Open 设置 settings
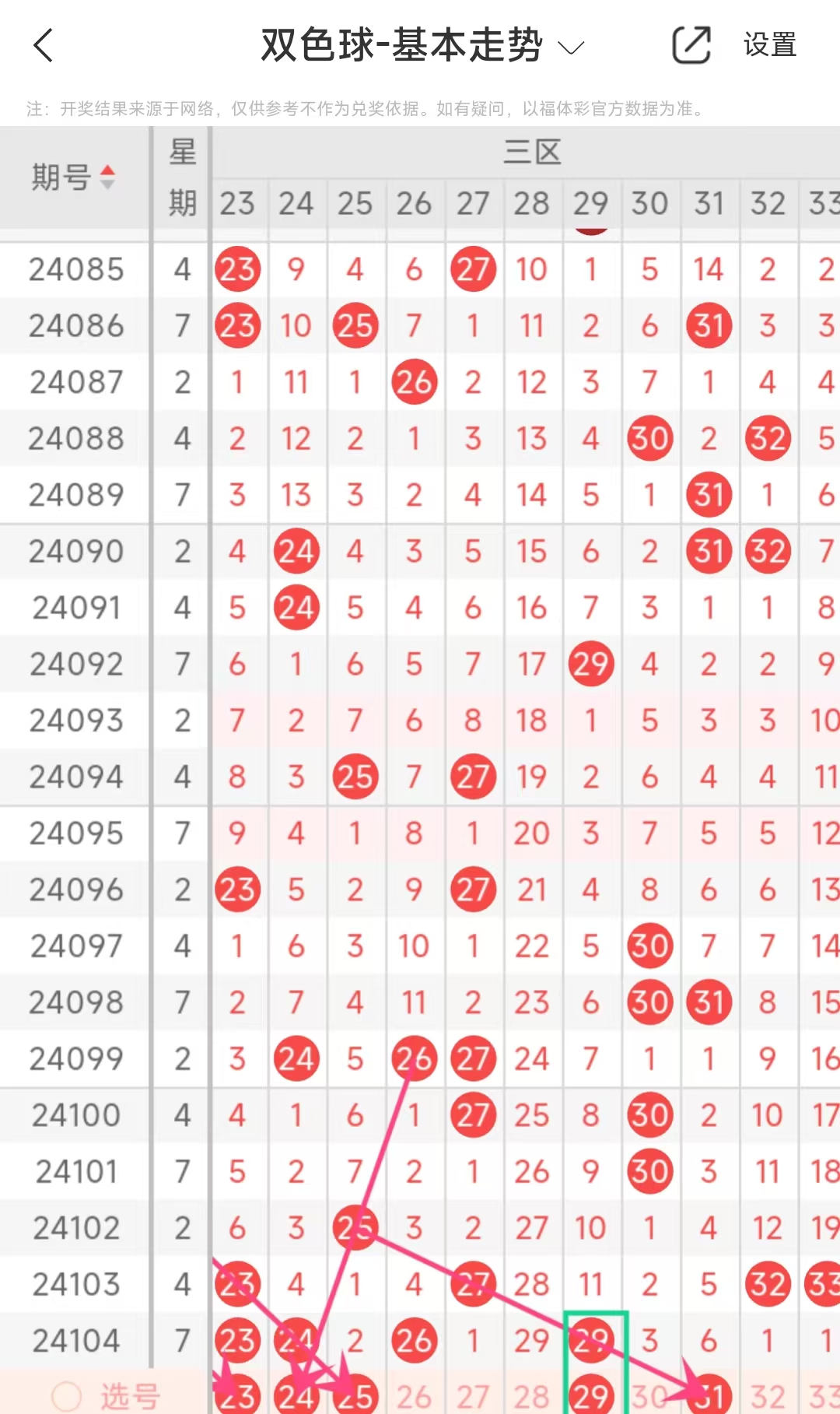Image resolution: width=840 pixels, height=1414 pixels. point(770,45)
